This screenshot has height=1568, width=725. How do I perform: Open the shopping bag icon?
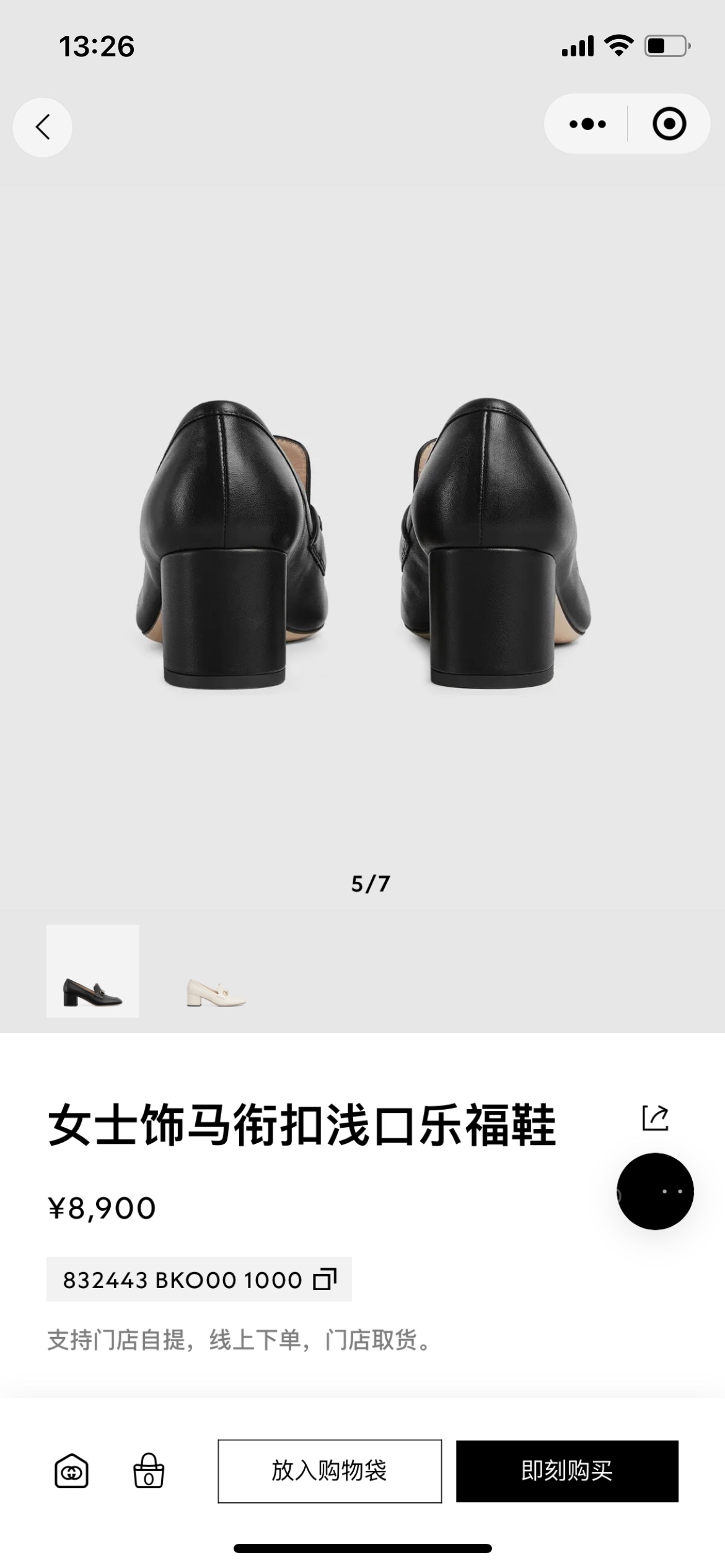[149, 1471]
